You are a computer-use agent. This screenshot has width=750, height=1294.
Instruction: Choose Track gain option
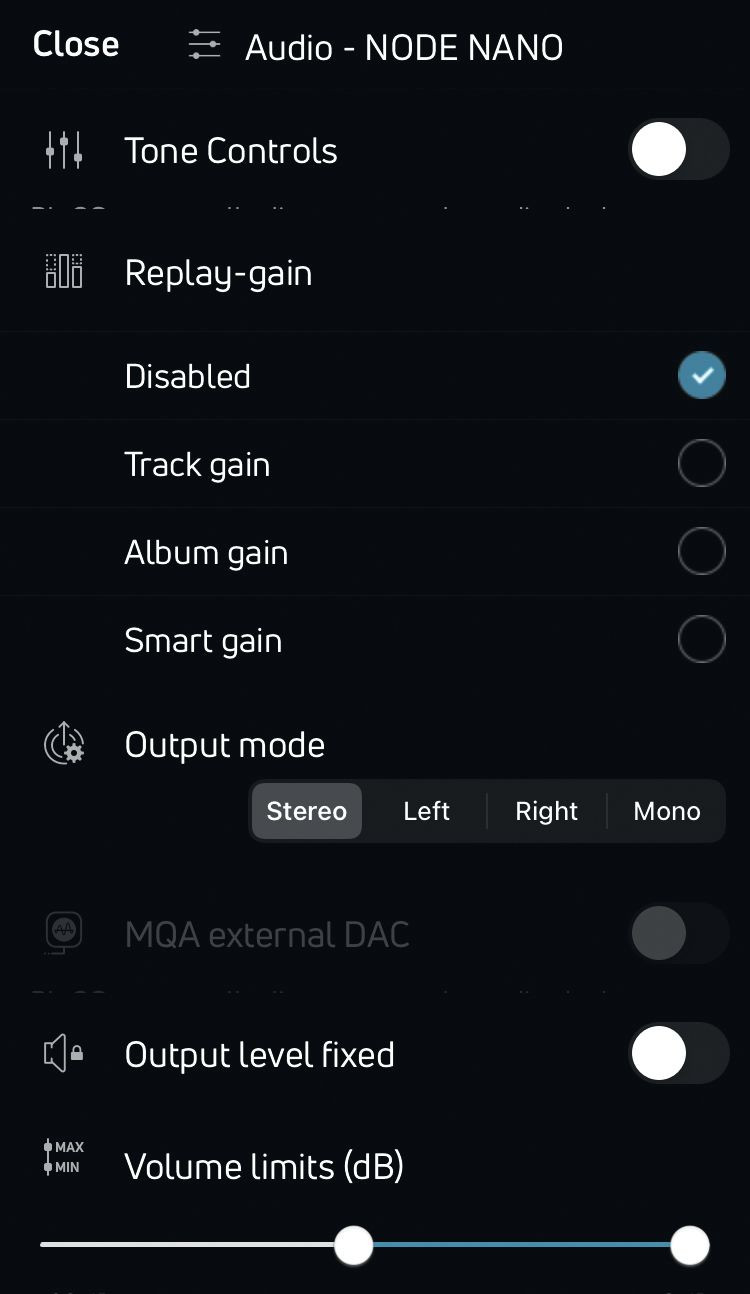[701, 464]
